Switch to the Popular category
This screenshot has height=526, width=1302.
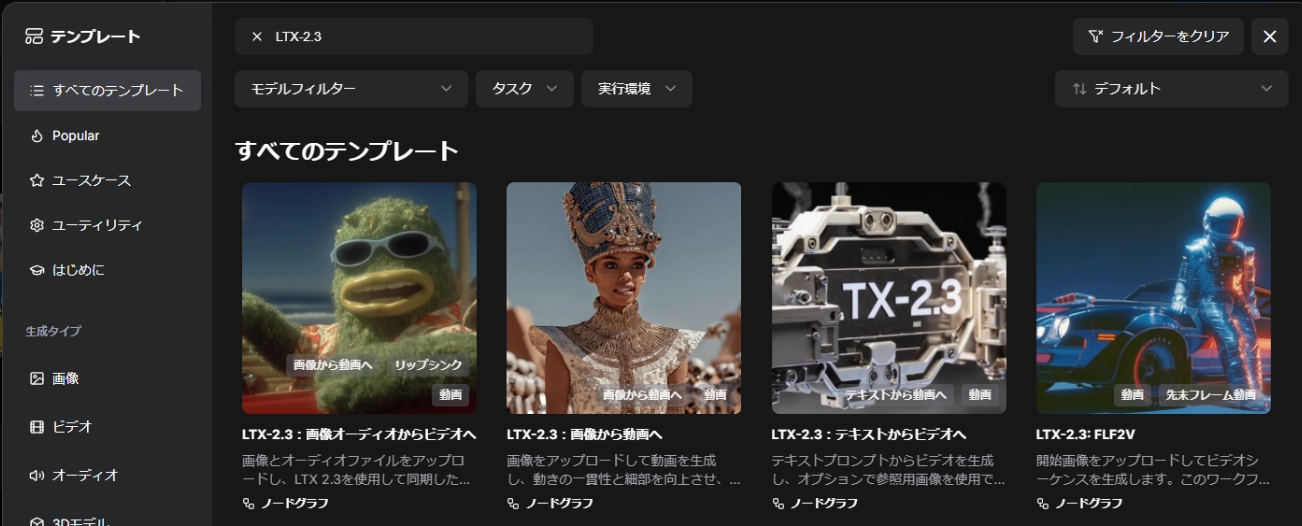[x=76, y=136]
